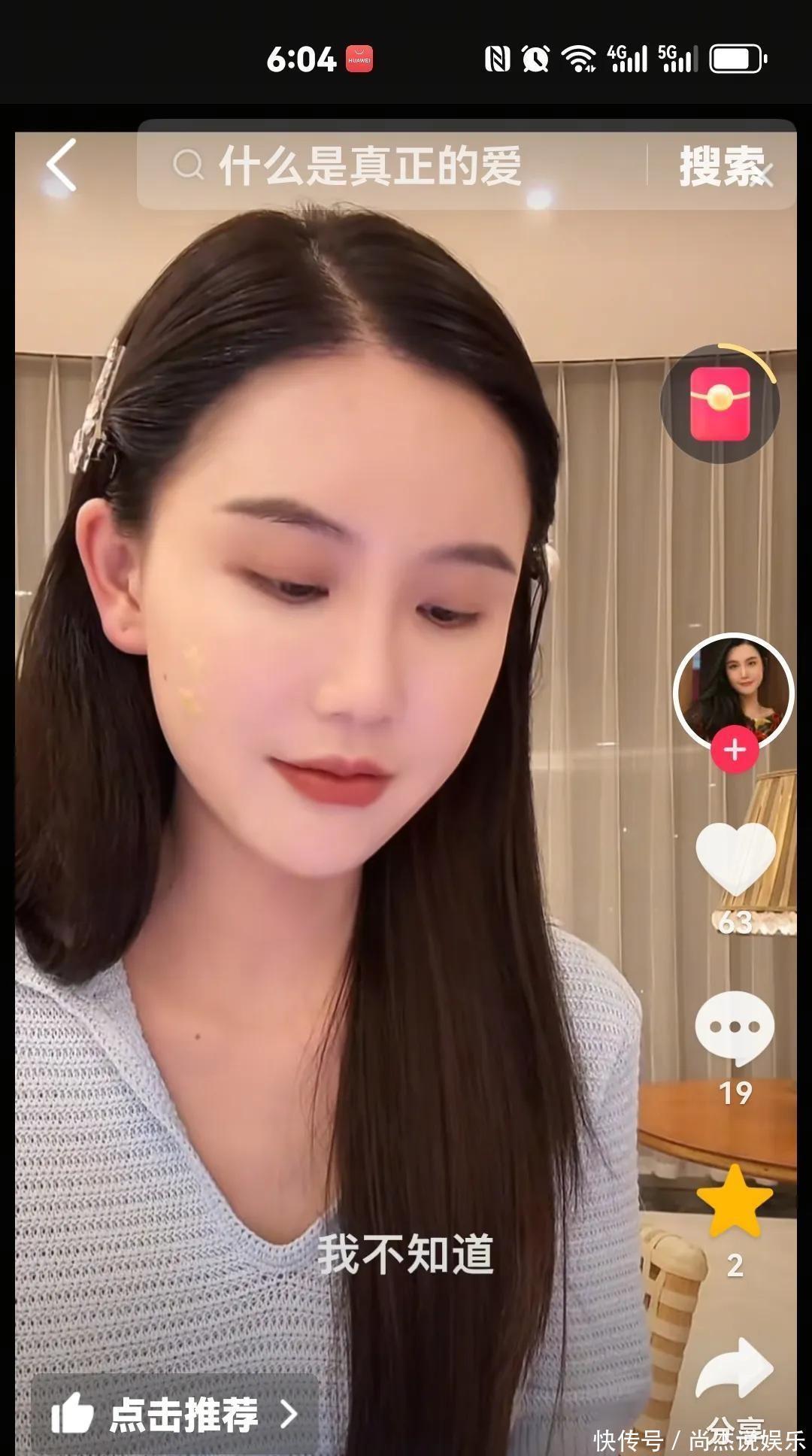Like this video with the heart
812x1456 pixels.
(735, 859)
